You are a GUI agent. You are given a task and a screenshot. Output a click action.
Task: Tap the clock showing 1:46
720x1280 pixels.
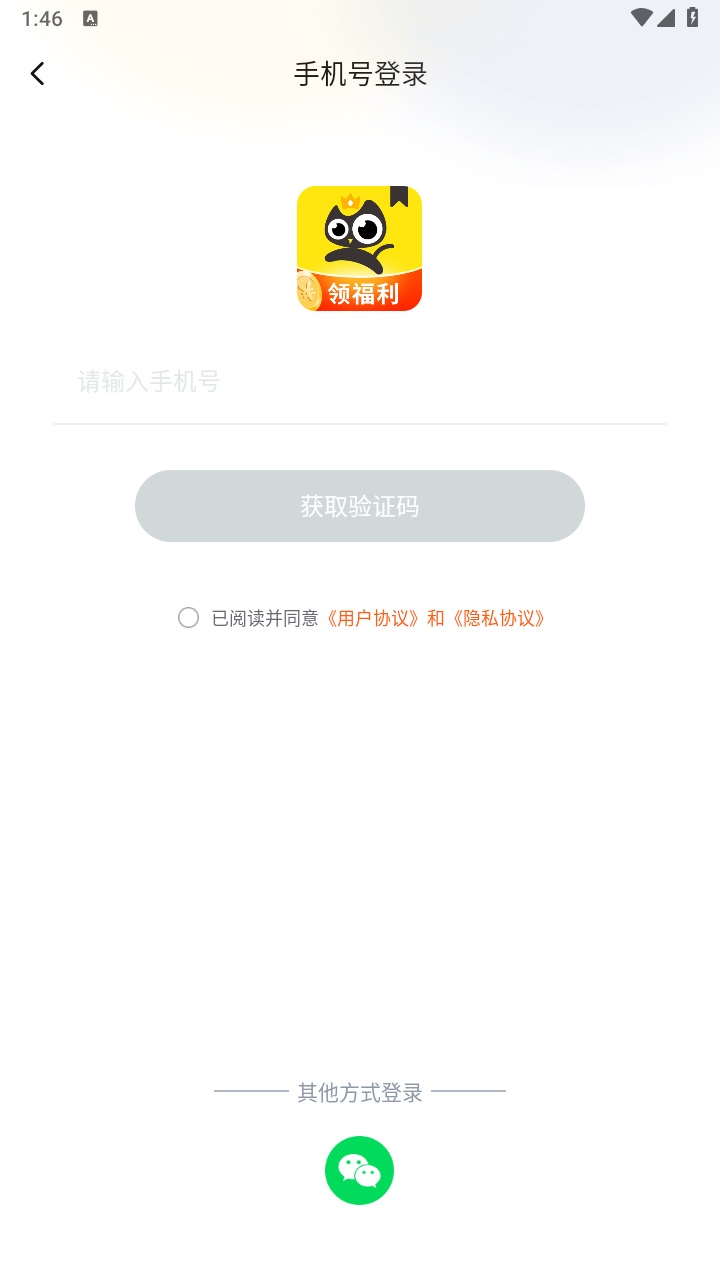click(42, 17)
